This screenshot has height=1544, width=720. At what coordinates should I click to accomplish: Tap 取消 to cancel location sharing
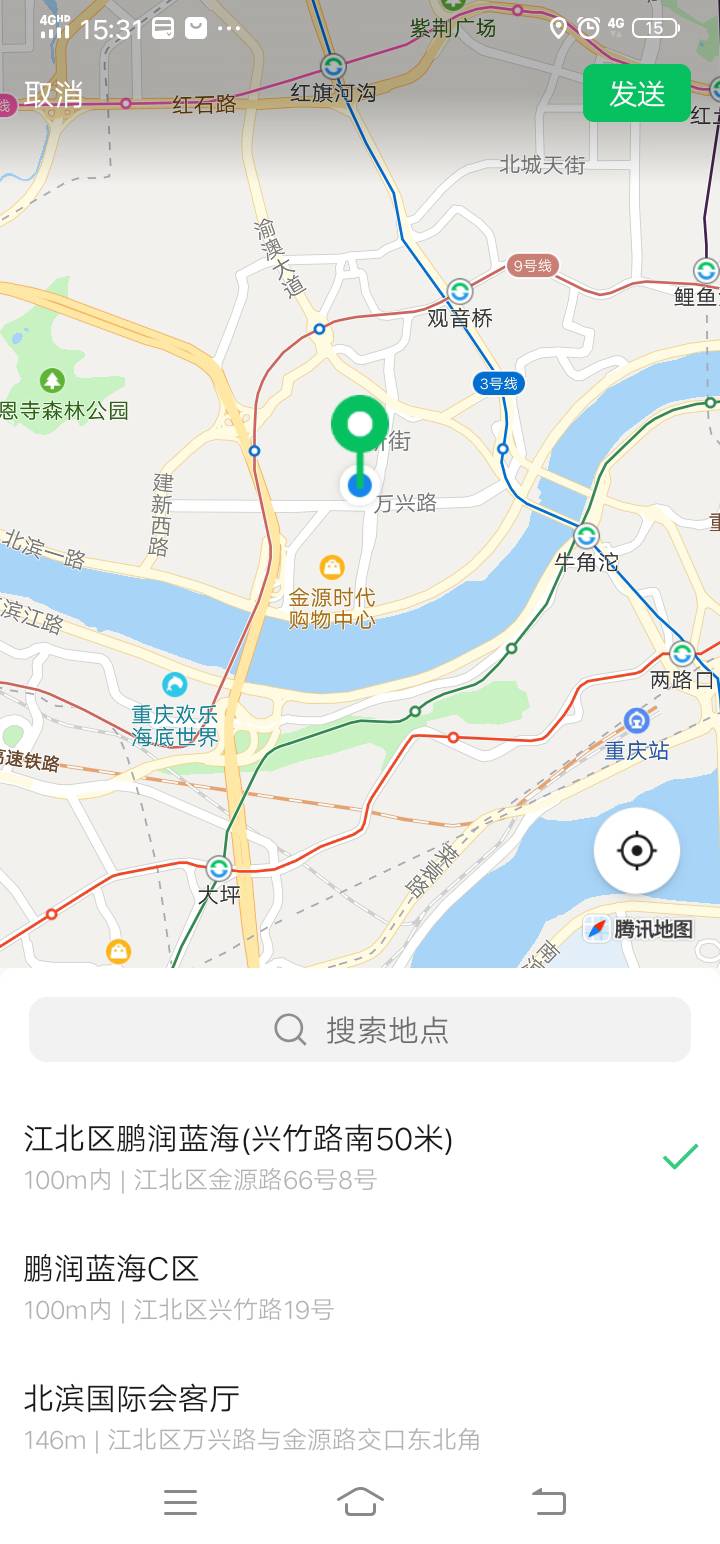pyautogui.click(x=54, y=94)
